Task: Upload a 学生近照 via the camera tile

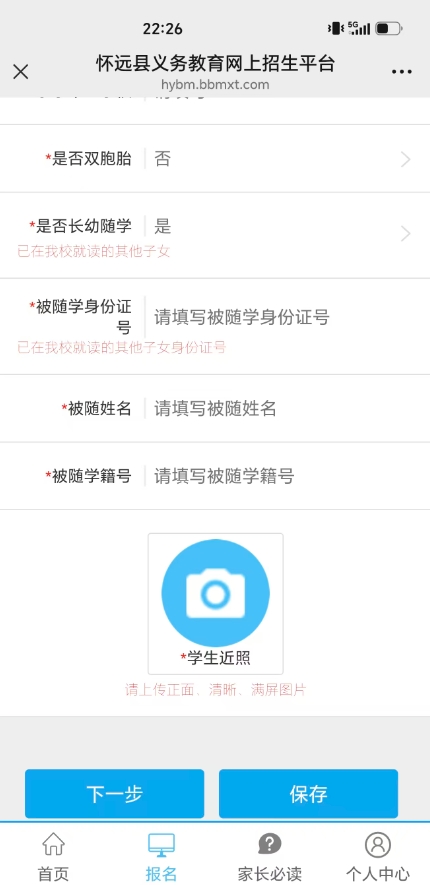Action: click(x=216, y=604)
